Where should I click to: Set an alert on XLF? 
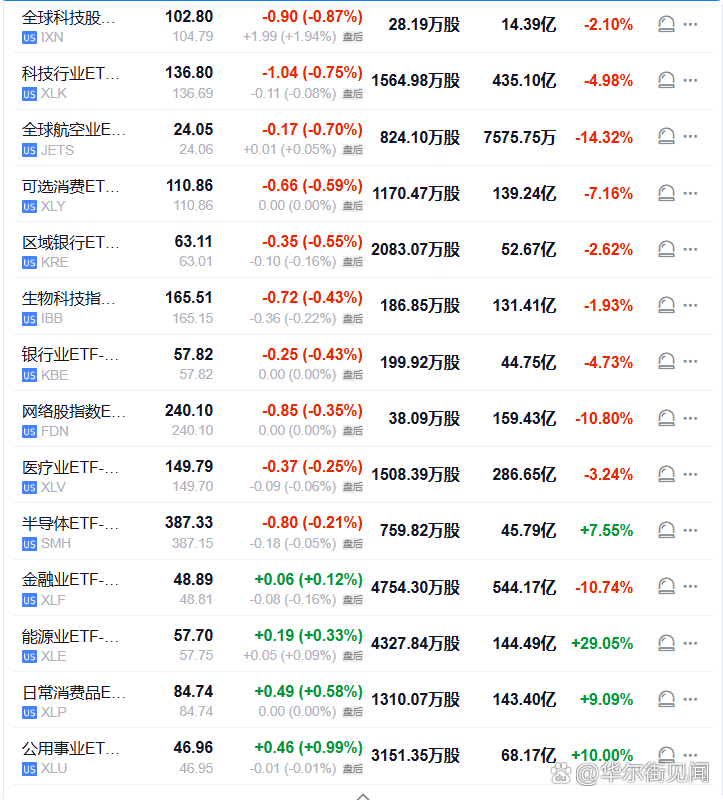click(x=667, y=587)
